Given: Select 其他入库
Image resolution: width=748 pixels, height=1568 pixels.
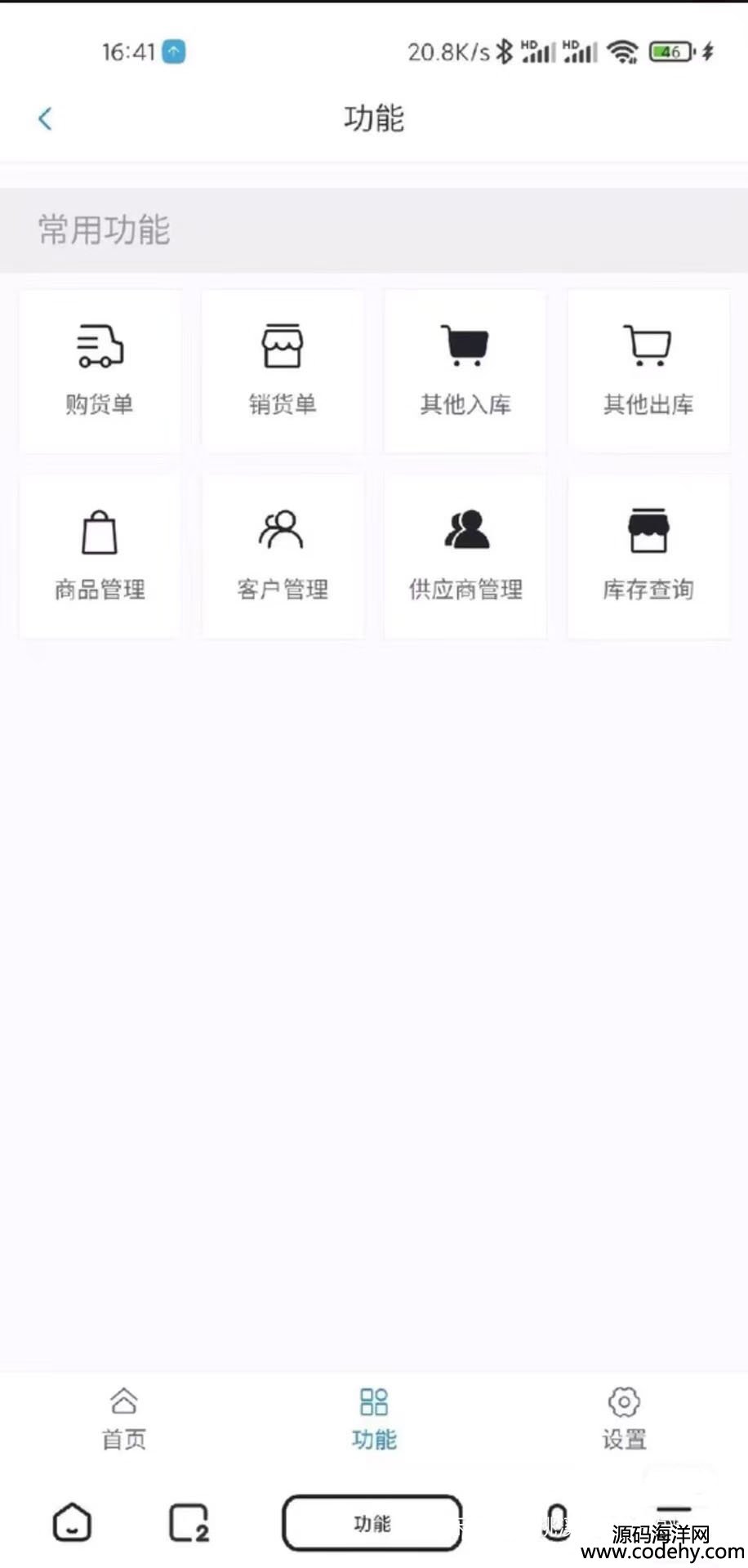Looking at the screenshot, I should (465, 371).
